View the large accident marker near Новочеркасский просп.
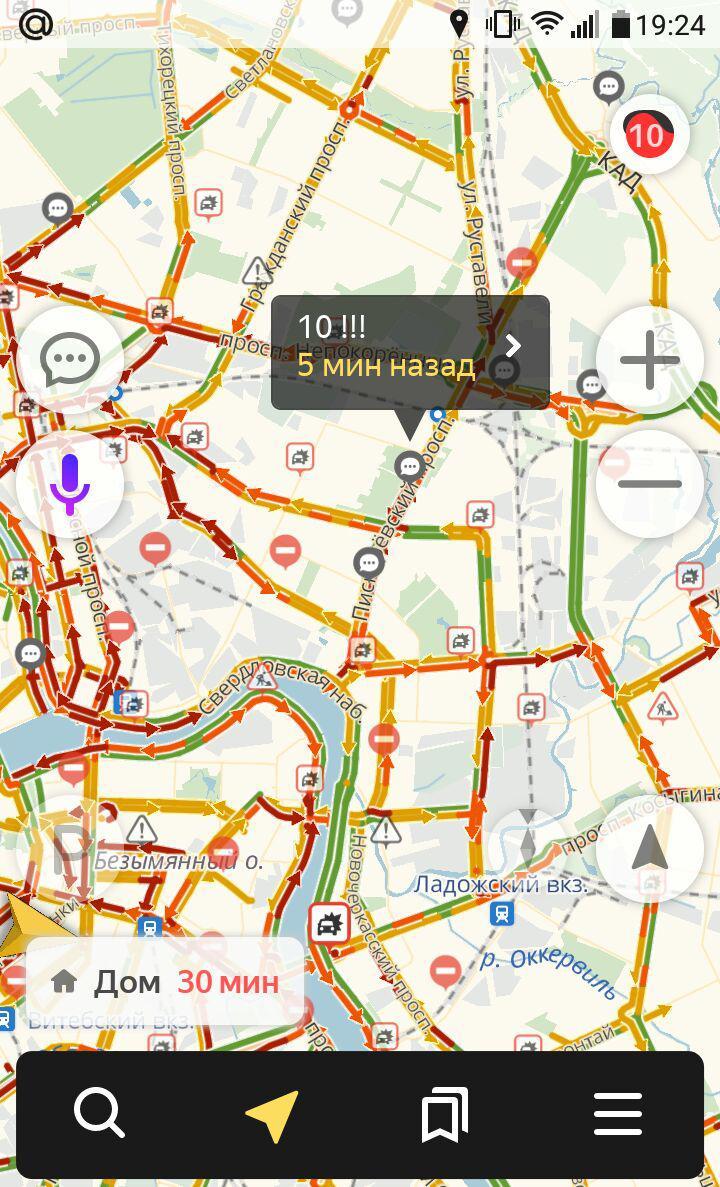 (x=329, y=922)
